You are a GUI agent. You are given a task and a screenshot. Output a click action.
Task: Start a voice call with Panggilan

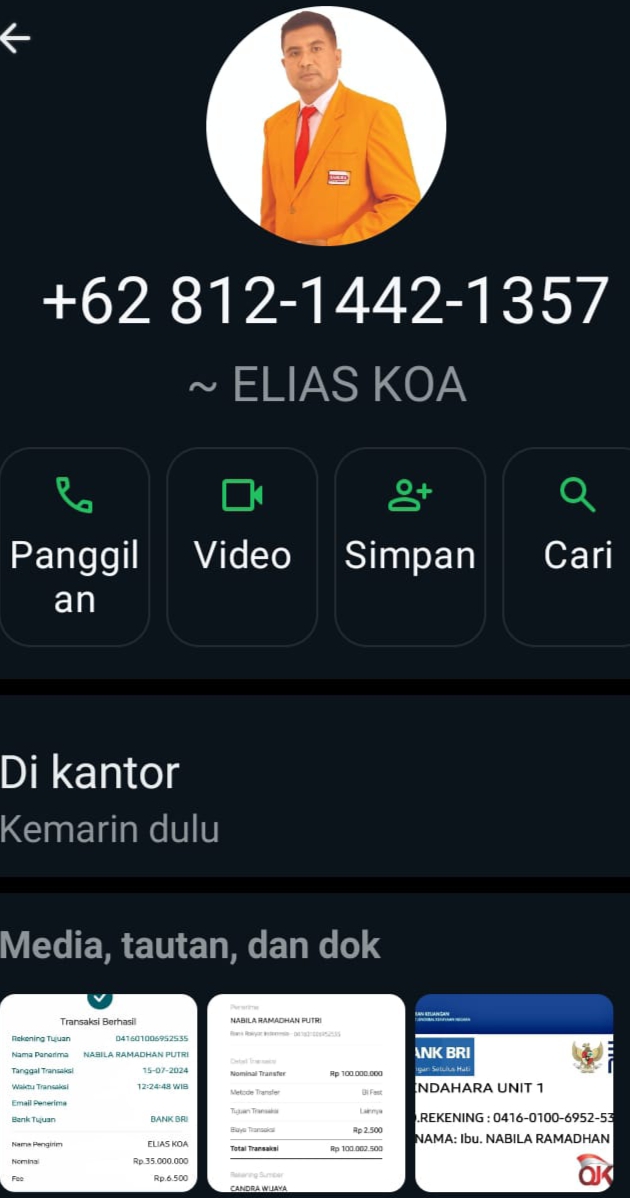point(74,546)
